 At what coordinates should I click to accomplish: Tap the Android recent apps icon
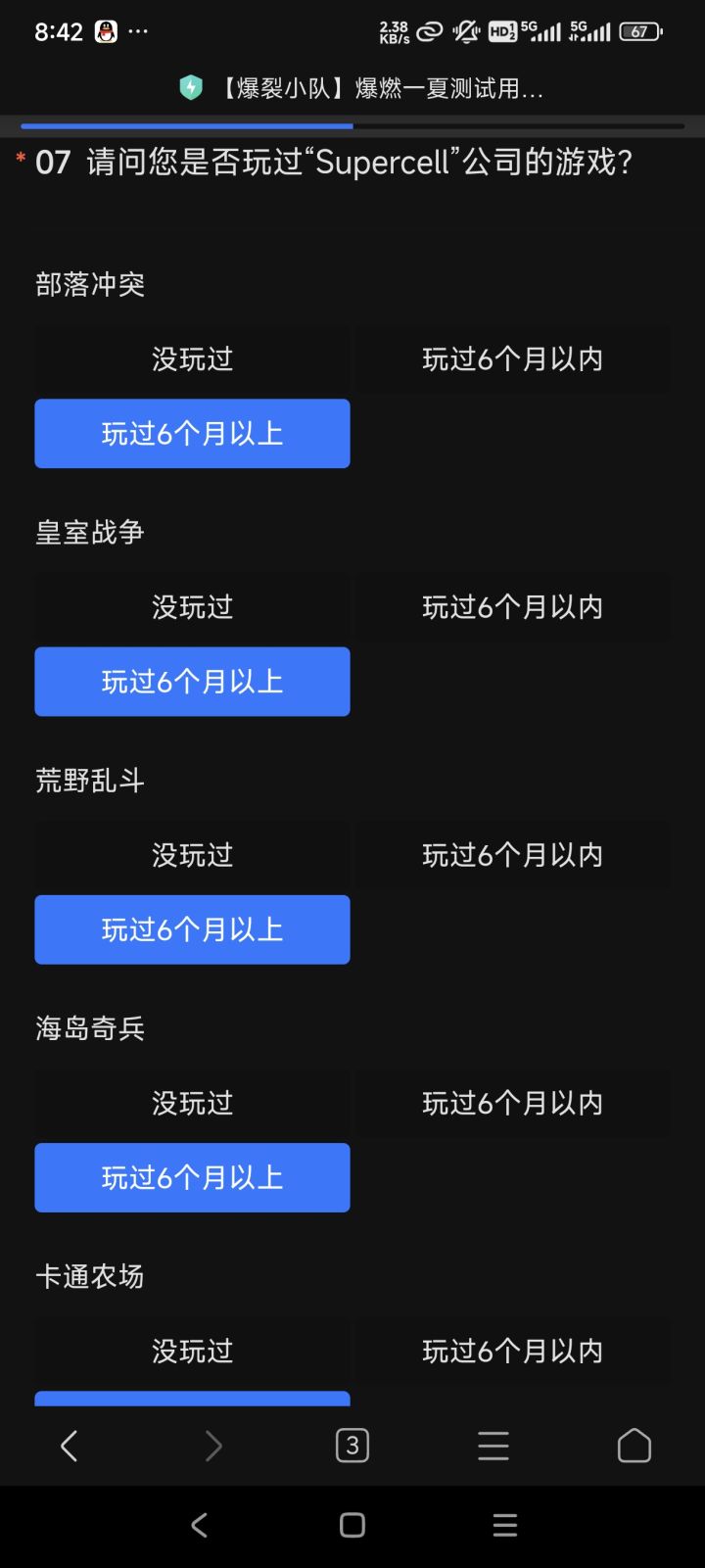tap(504, 1524)
